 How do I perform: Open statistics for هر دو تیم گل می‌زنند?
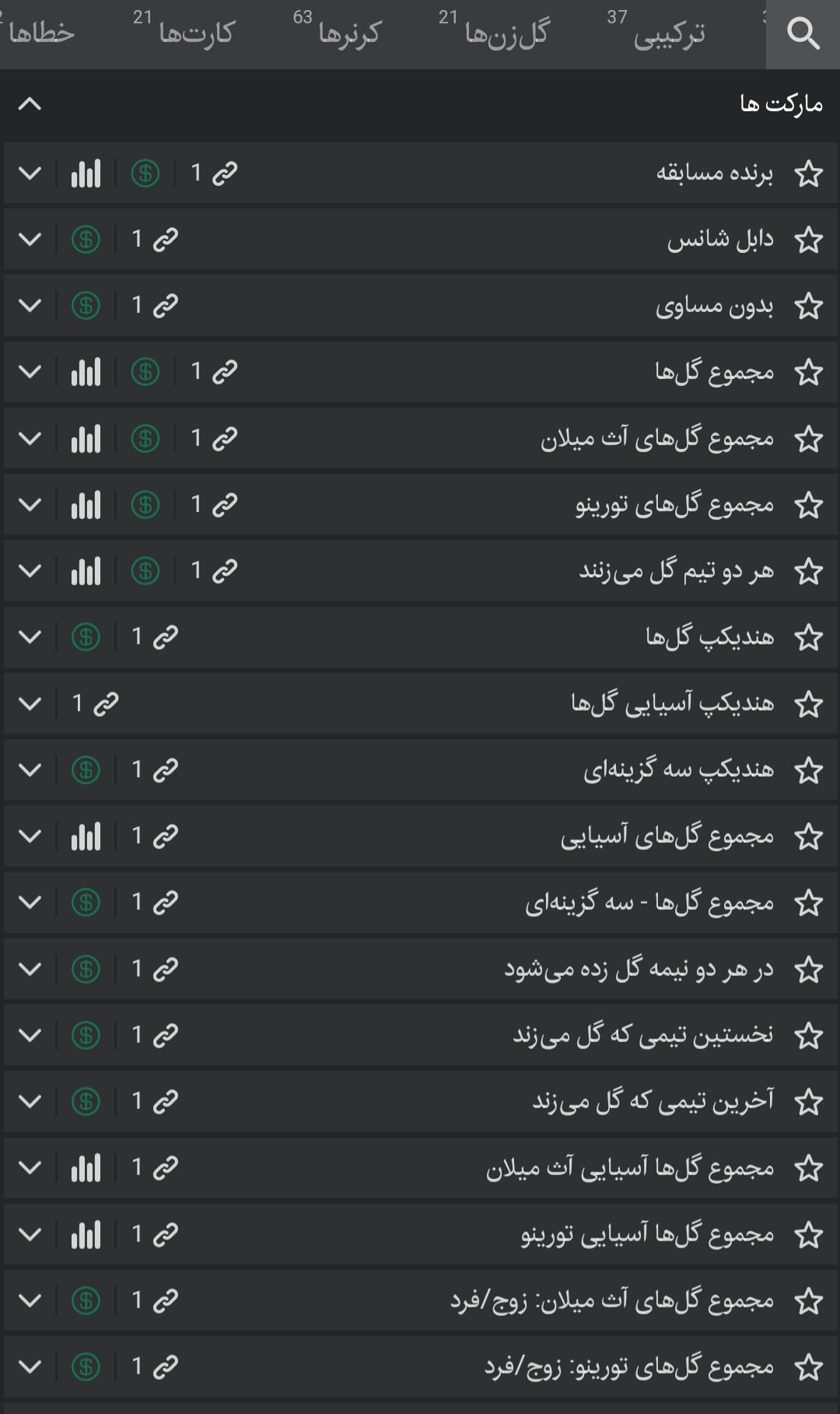(86, 570)
